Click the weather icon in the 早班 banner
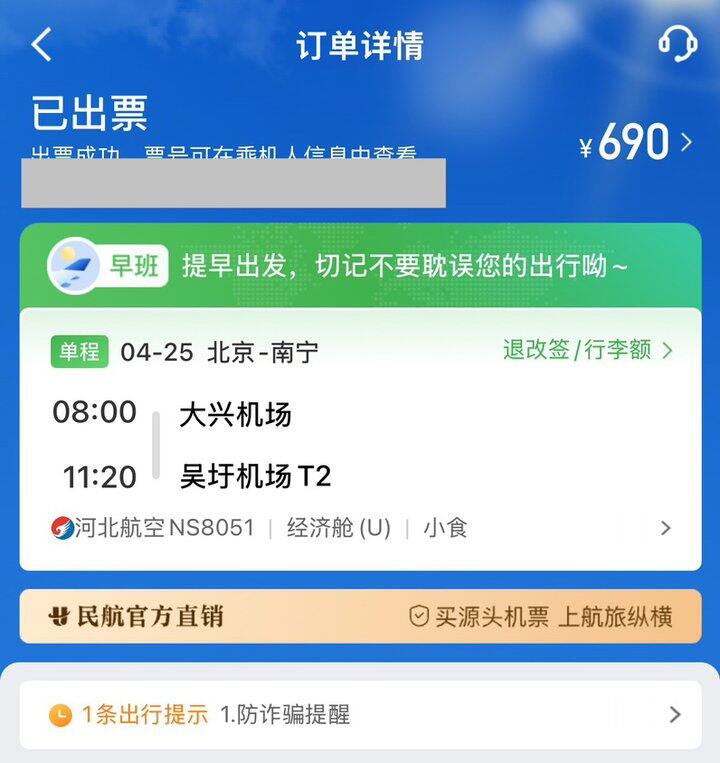Viewport: 720px width, 763px height. 70,263
